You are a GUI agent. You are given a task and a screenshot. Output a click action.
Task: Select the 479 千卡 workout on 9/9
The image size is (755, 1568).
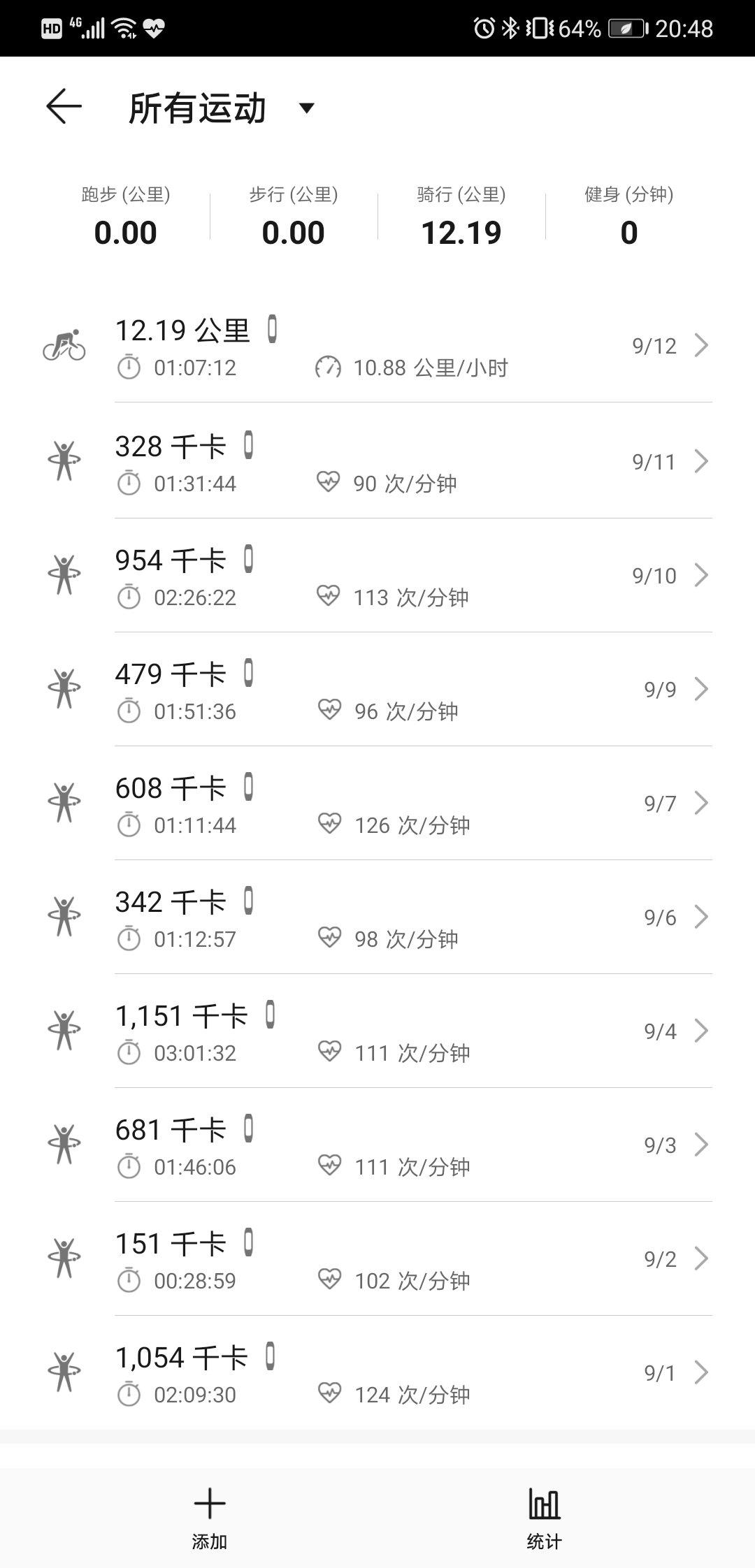coord(377,690)
